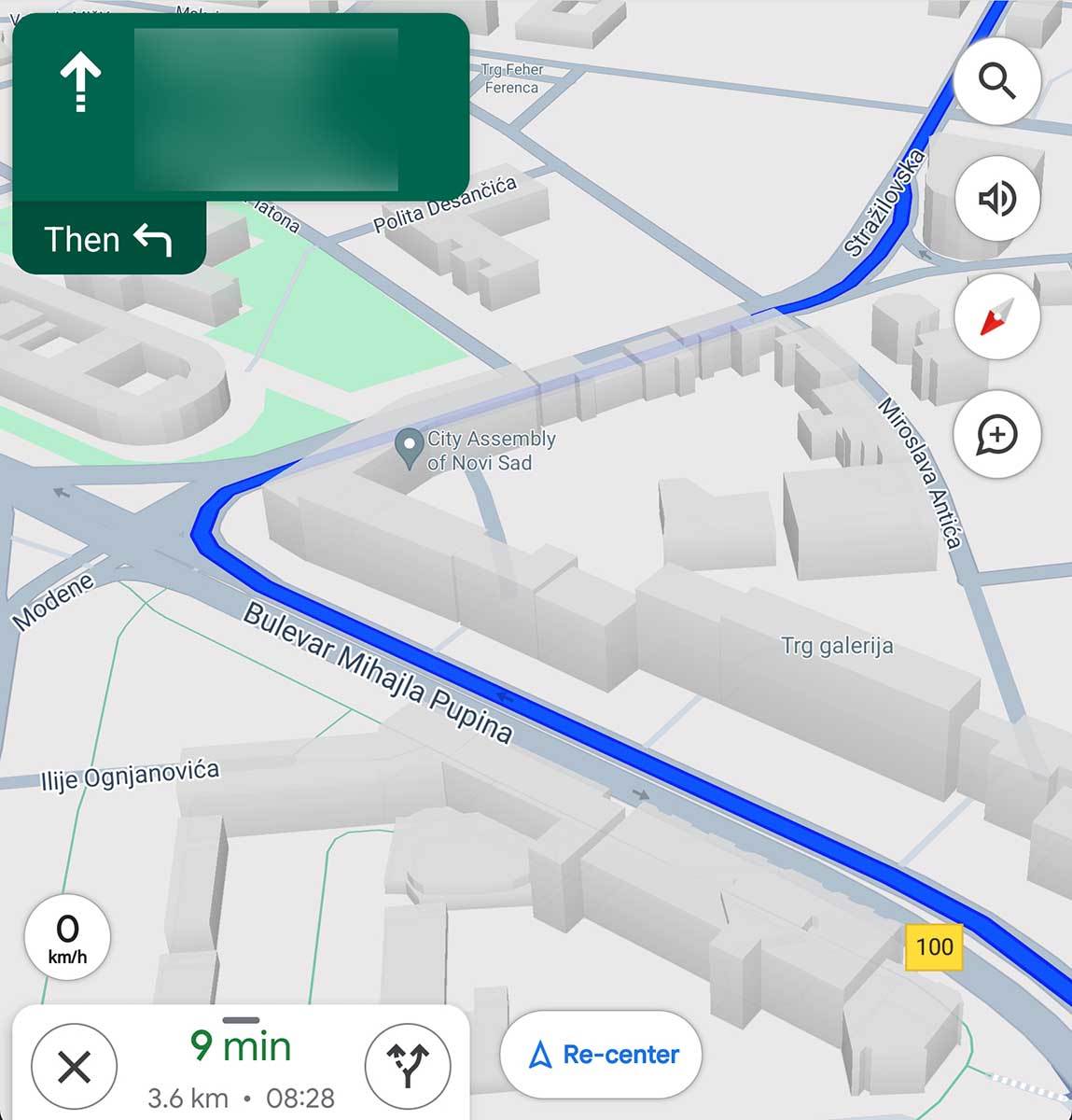The height and width of the screenshot is (1120, 1072).
Task: Enable Re-center to follow your location
Action: coord(600,1054)
